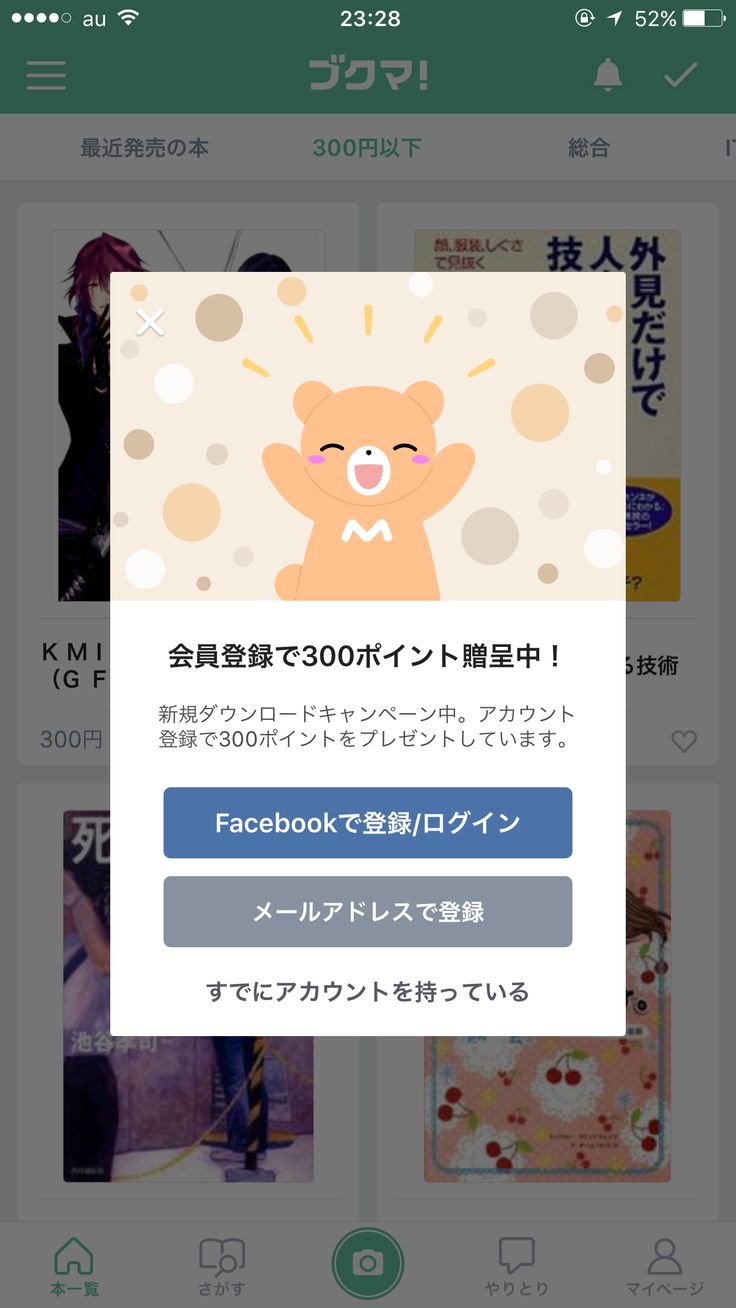Open the 総合 category tab

pos(590,146)
